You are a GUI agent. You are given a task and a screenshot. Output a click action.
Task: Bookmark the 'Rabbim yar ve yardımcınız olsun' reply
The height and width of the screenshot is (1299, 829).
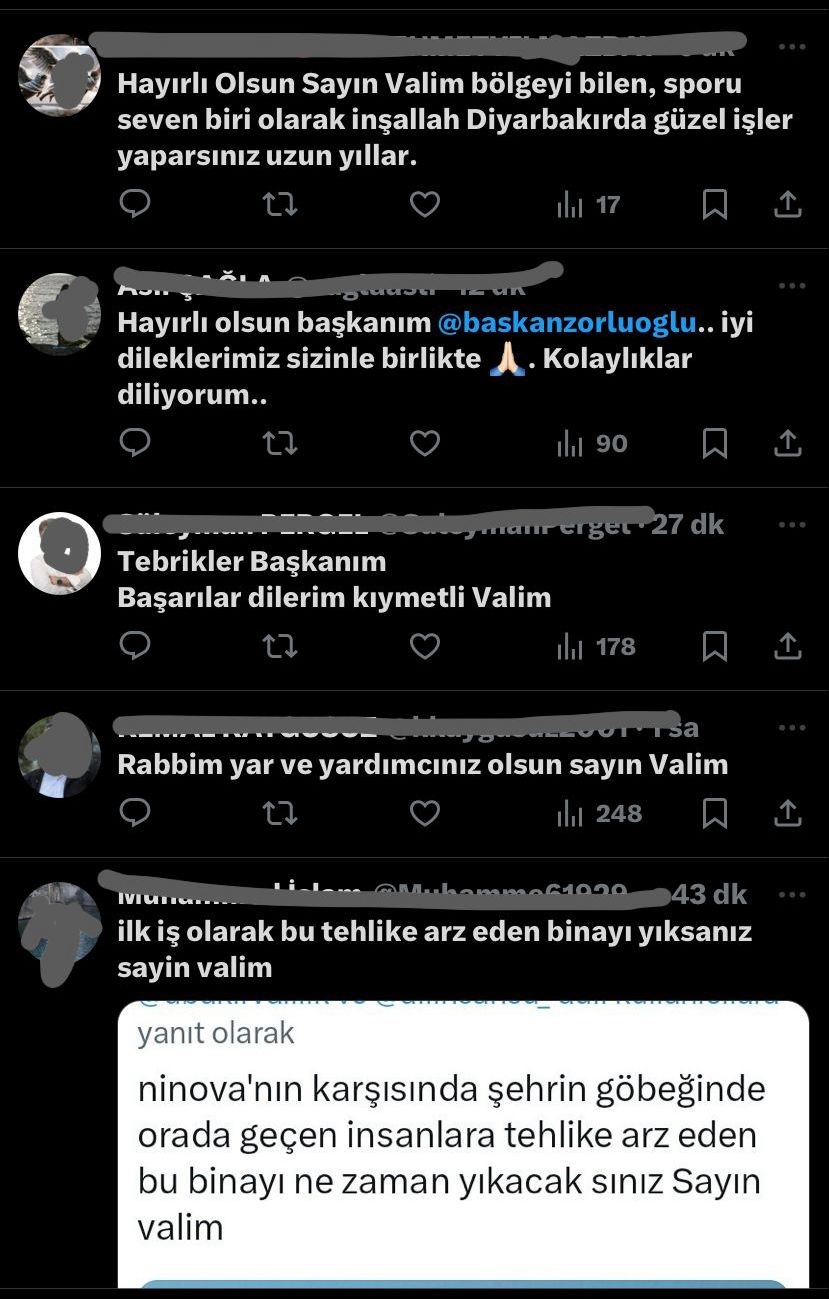pyautogui.click(x=714, y=814)
